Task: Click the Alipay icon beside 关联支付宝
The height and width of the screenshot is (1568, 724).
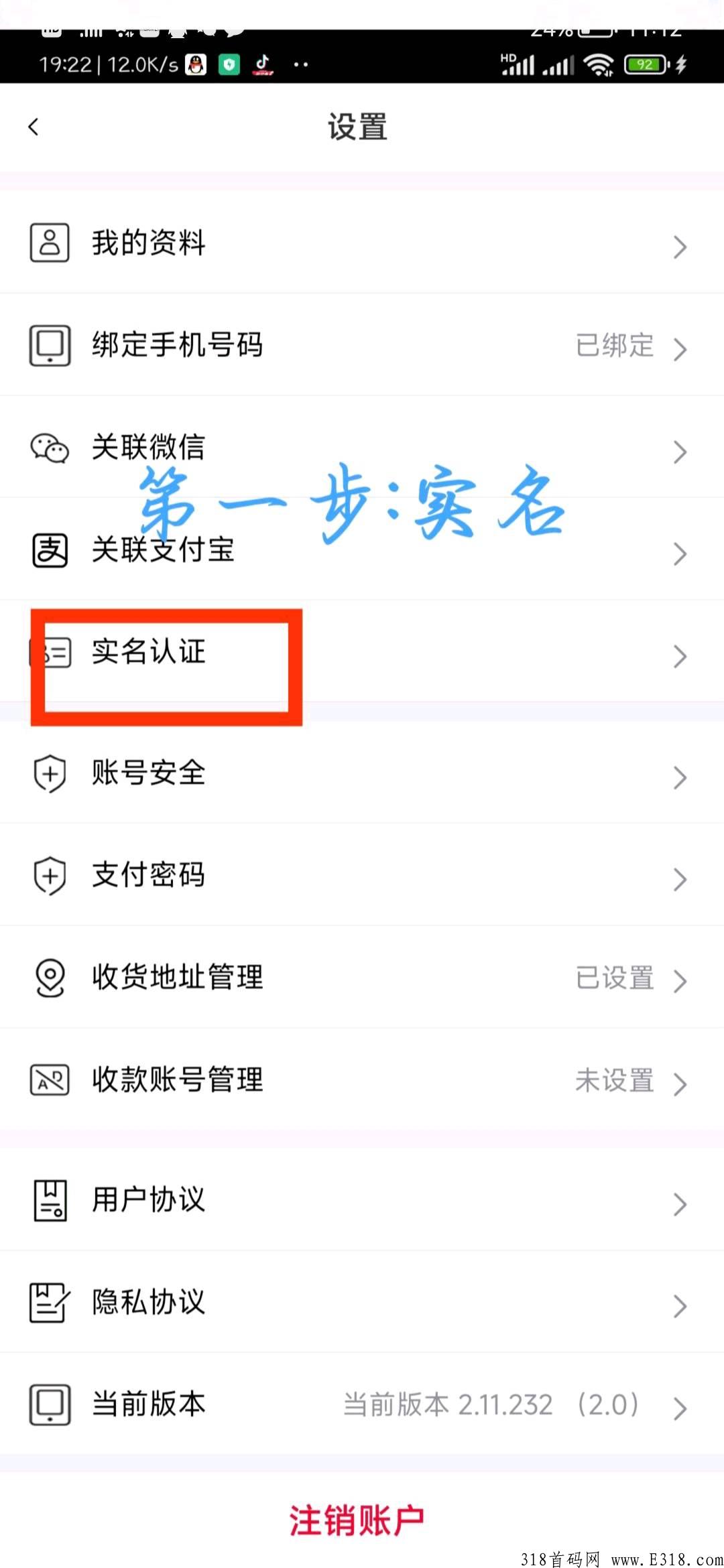Action: point(49,550)
